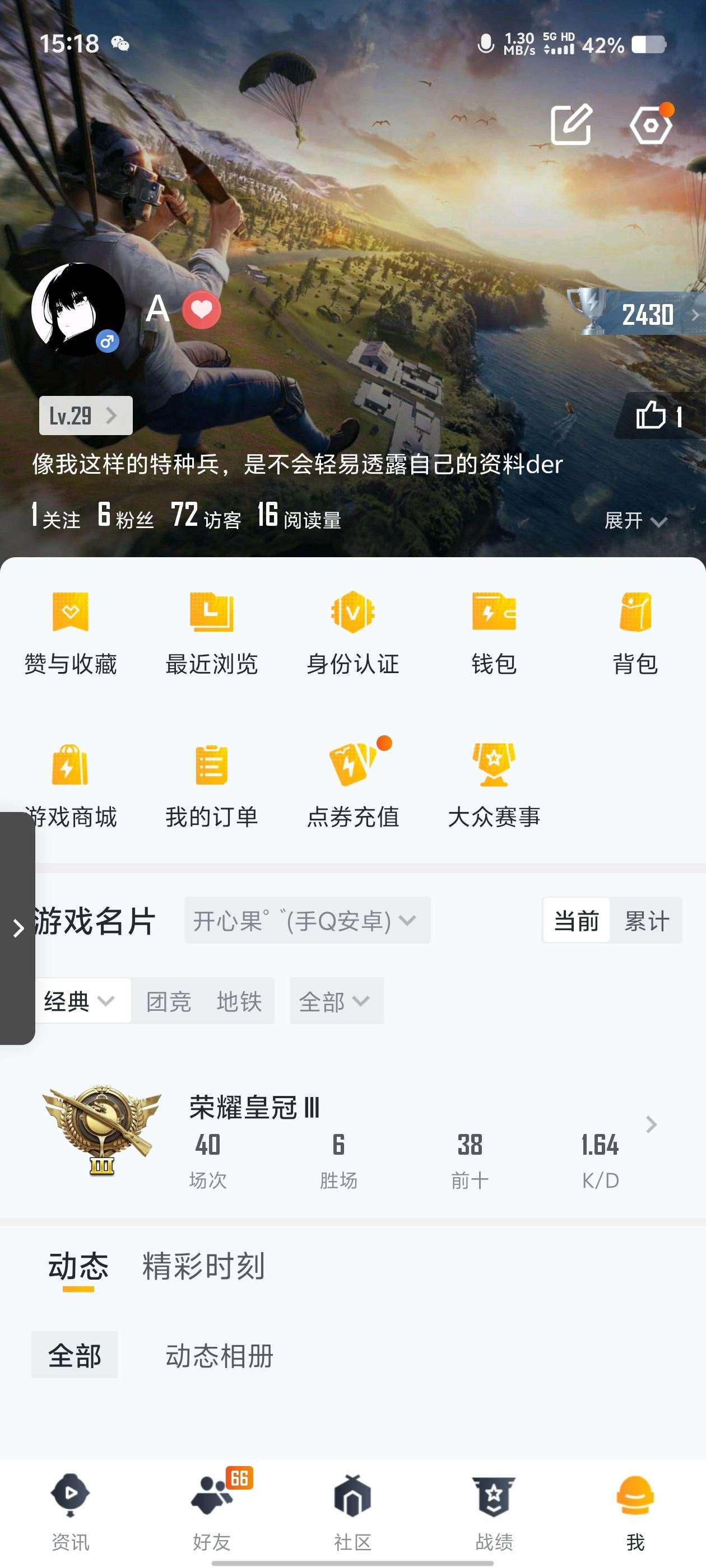The width and height of the screenshot is (706, 1568).
Task: Tap the profile avatar picture
Action: point(78,309)
